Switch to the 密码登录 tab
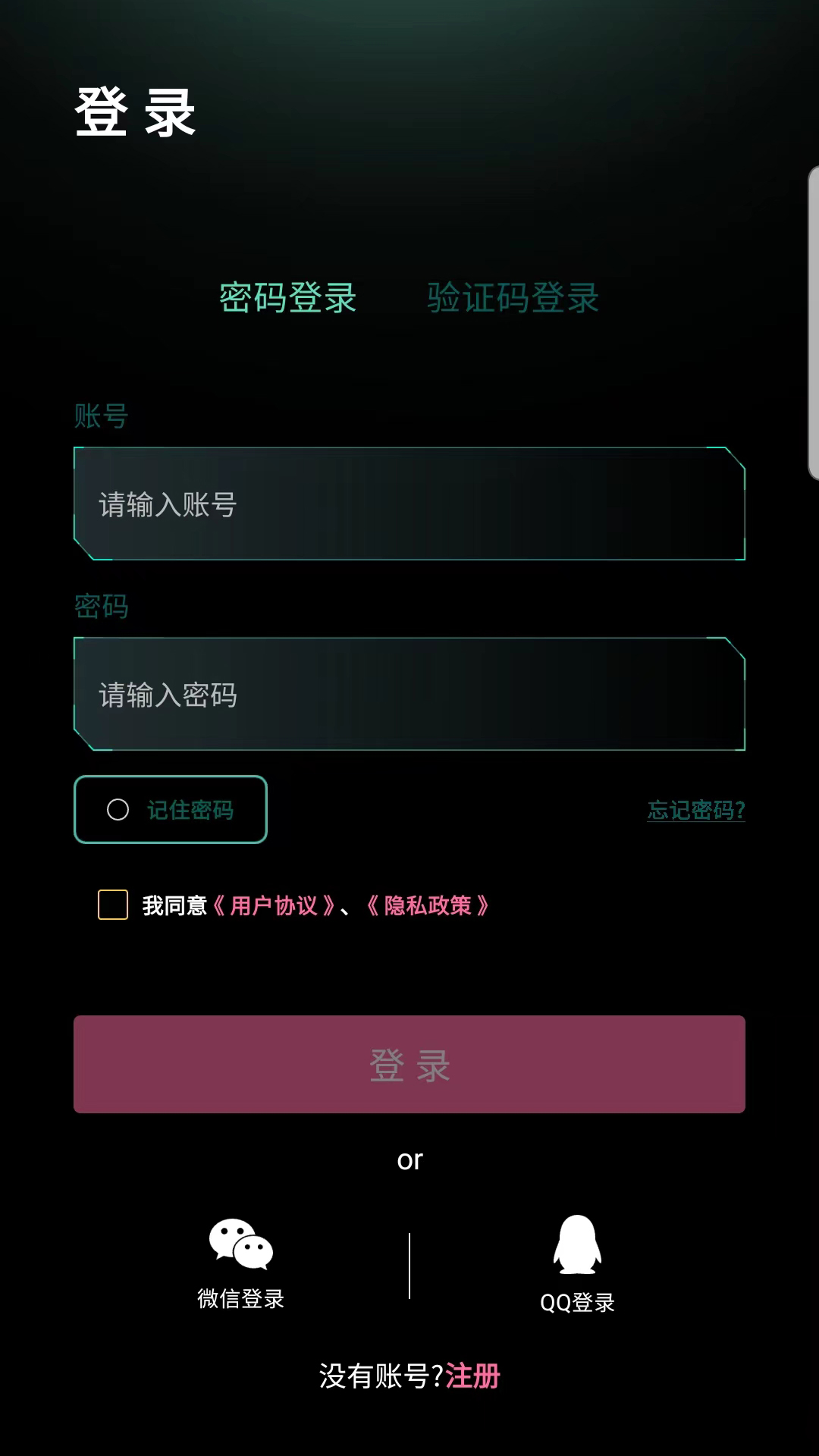The image size is (819, 1456). [x=288, y=299]
